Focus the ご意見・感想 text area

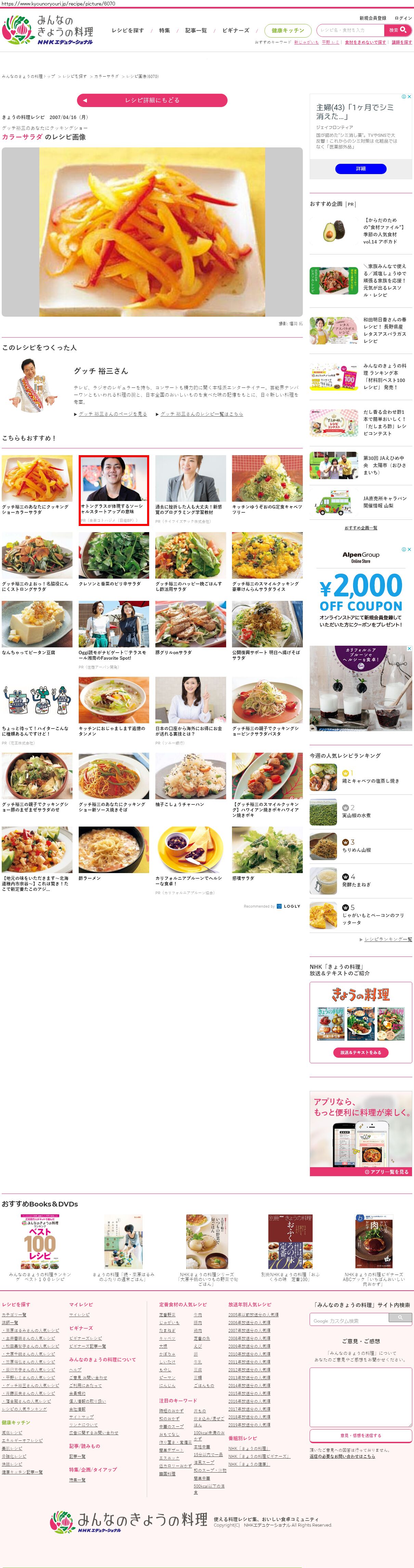click(360, 1397)
